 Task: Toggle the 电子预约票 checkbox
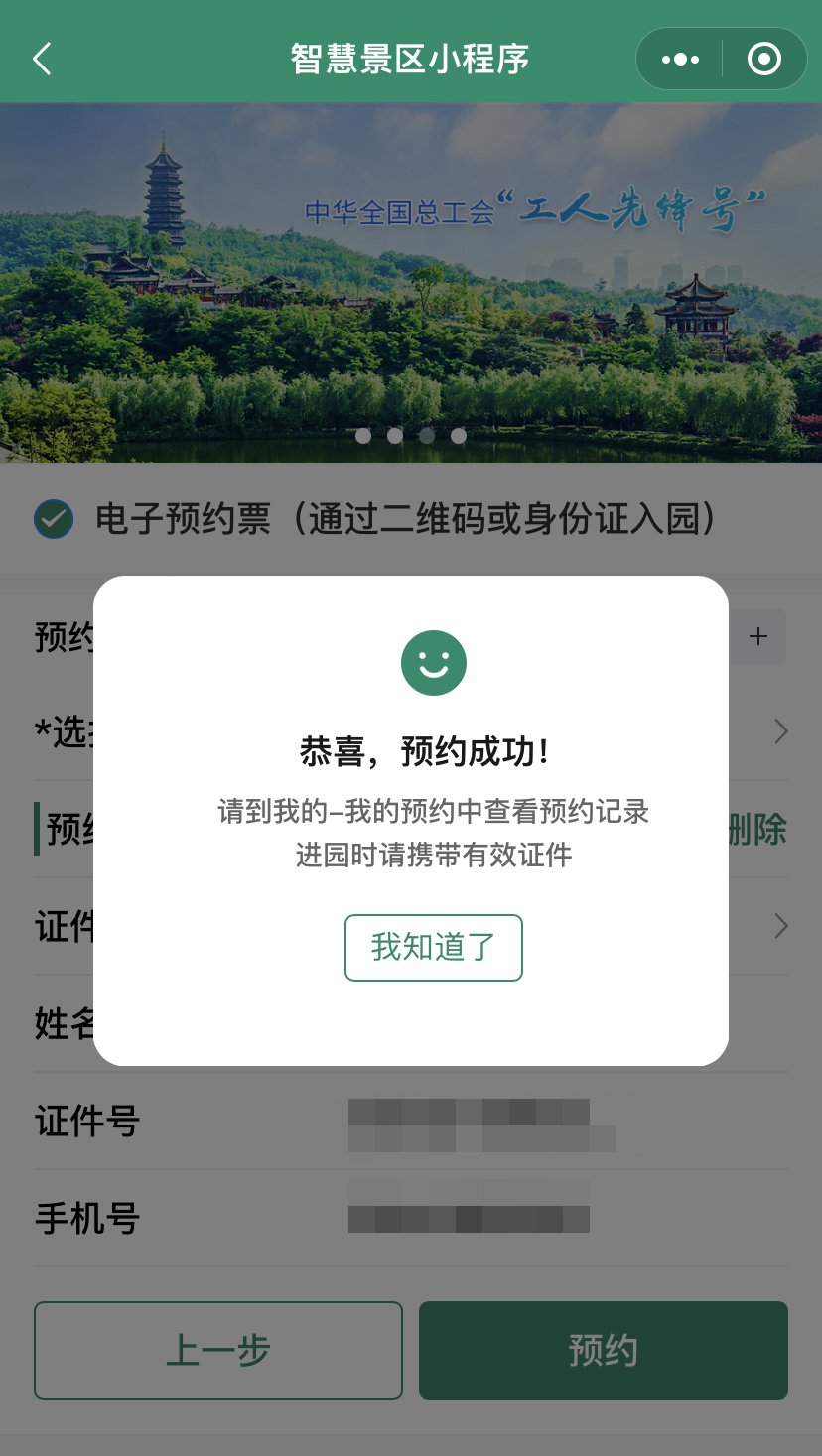tap(54, 519)
